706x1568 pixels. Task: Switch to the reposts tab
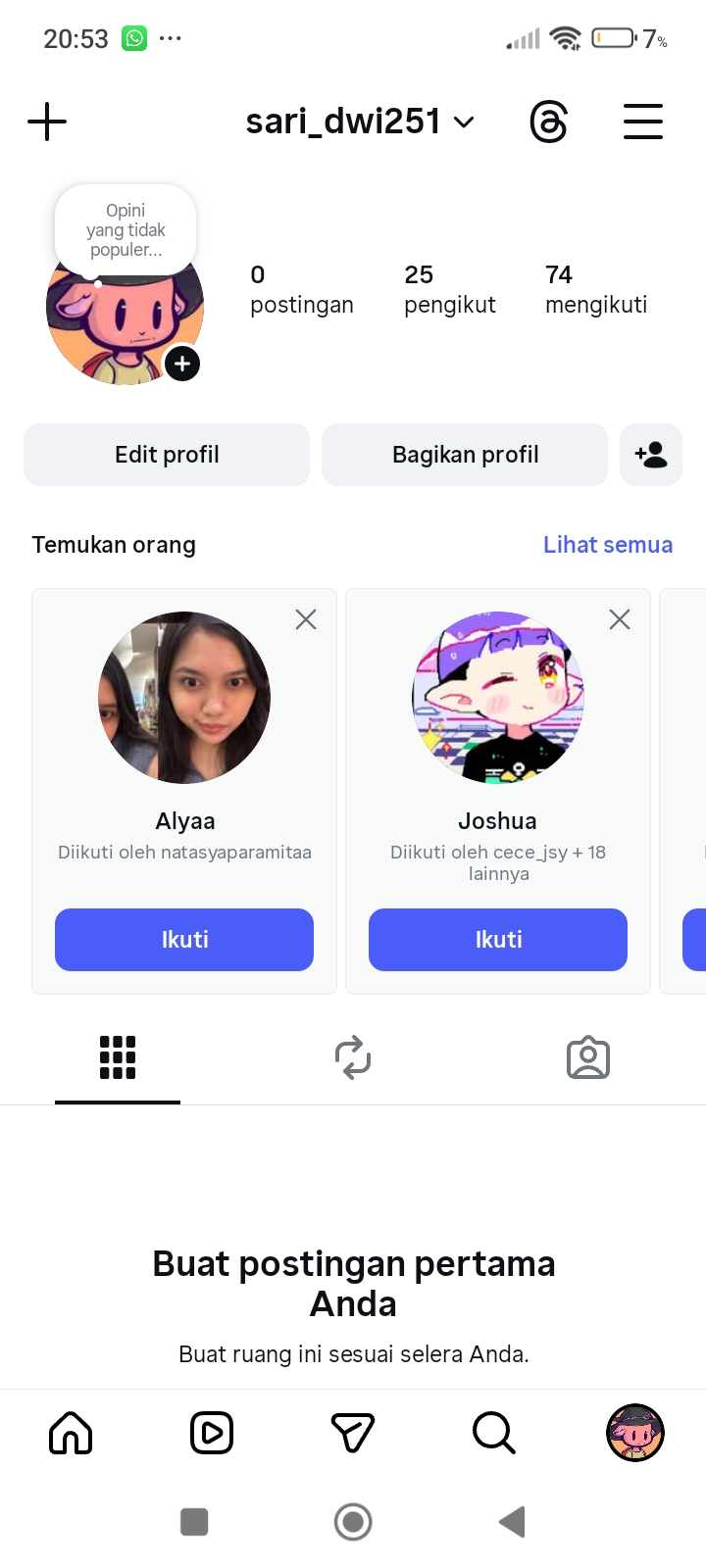tap(353, 1058)
